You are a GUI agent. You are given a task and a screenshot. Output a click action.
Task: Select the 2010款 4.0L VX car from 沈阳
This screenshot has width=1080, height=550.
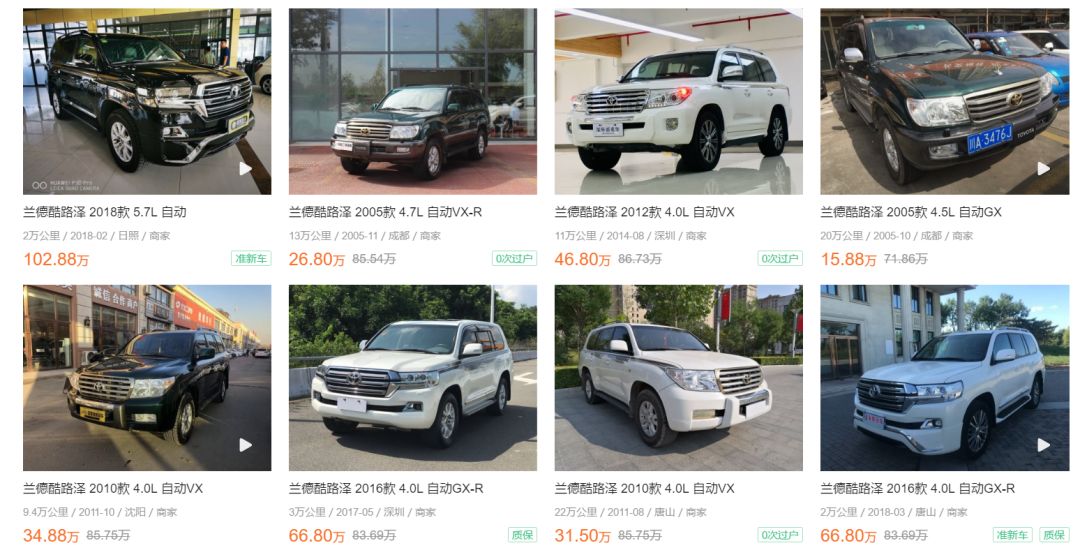[113, 488]
